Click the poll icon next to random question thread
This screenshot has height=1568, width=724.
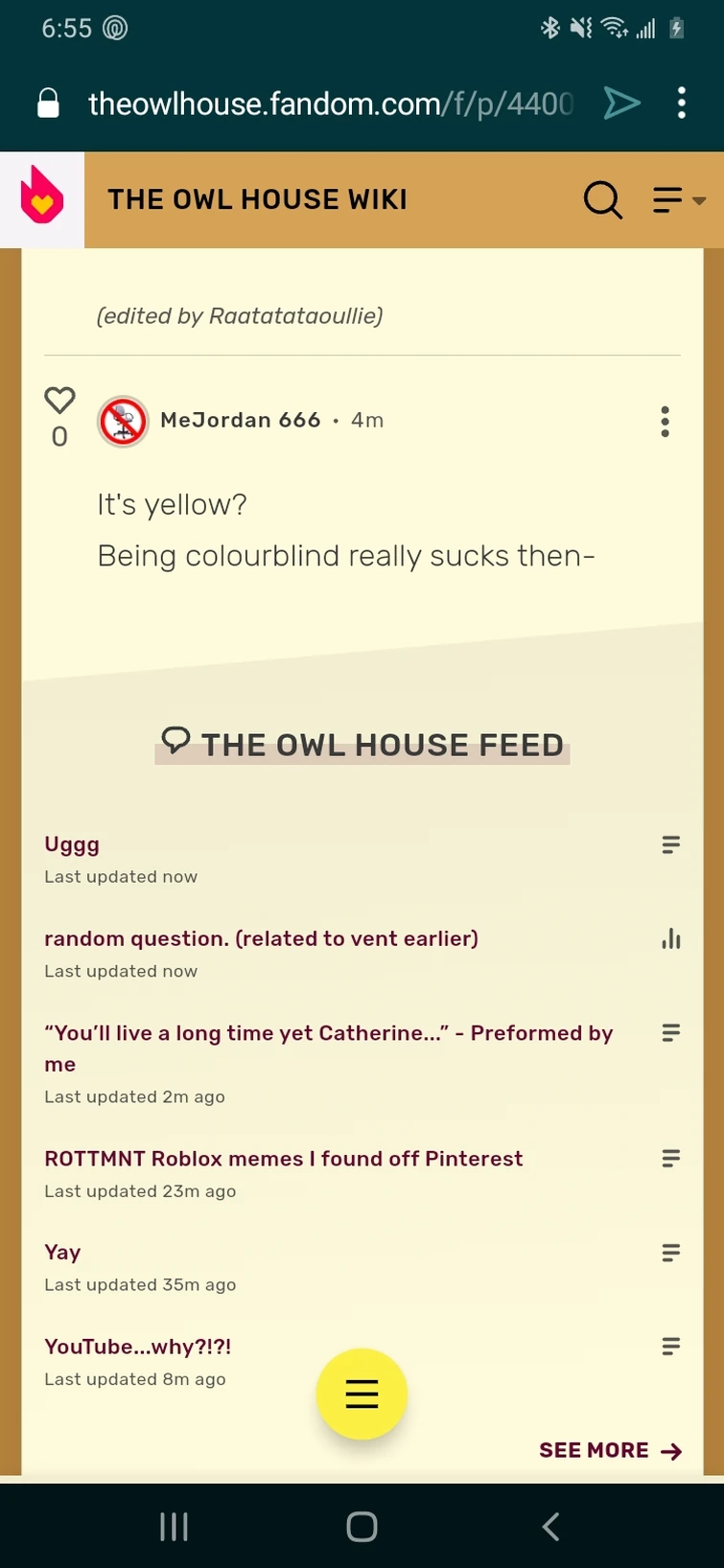point(670,940)
